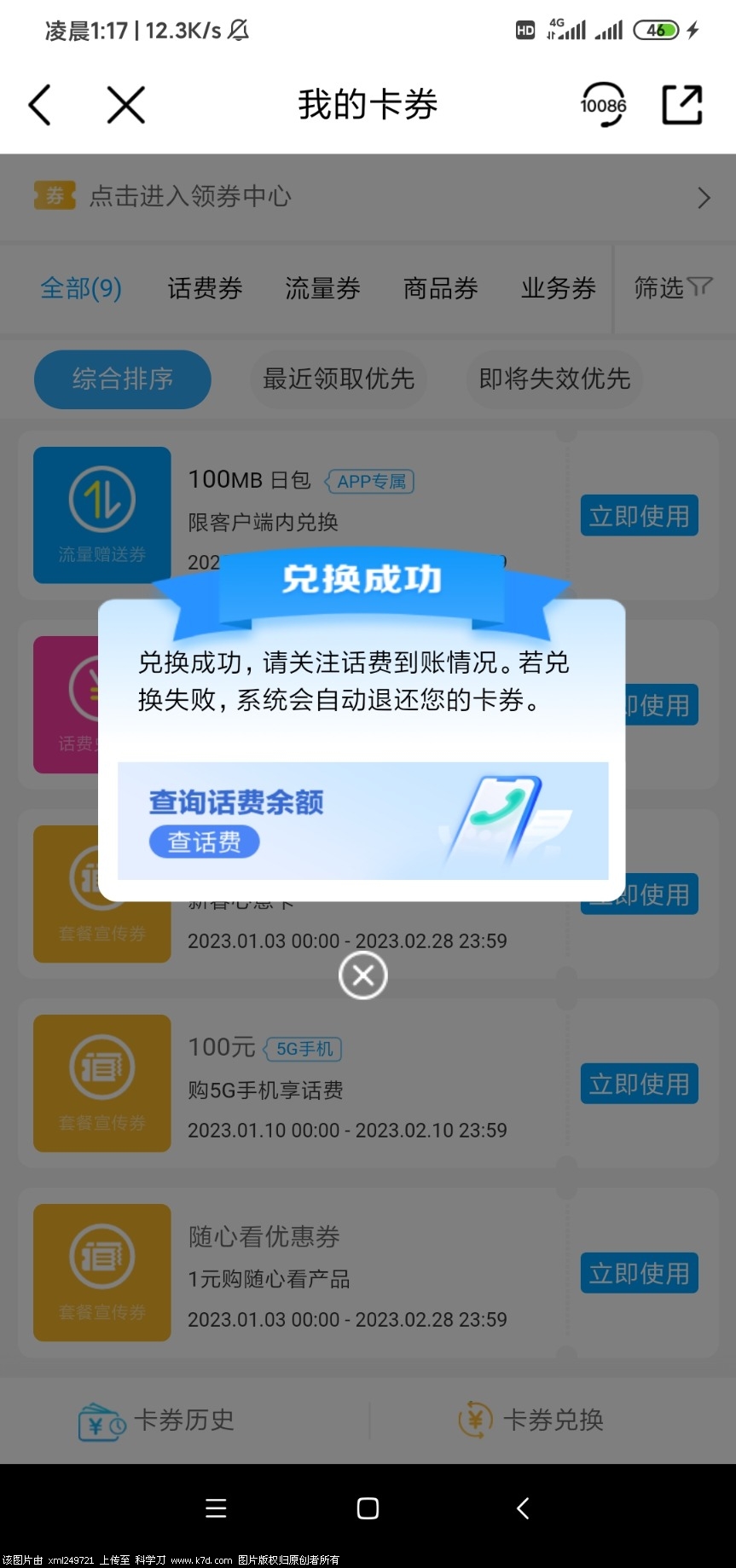Tap the system home button

[x=368, y=1508]
